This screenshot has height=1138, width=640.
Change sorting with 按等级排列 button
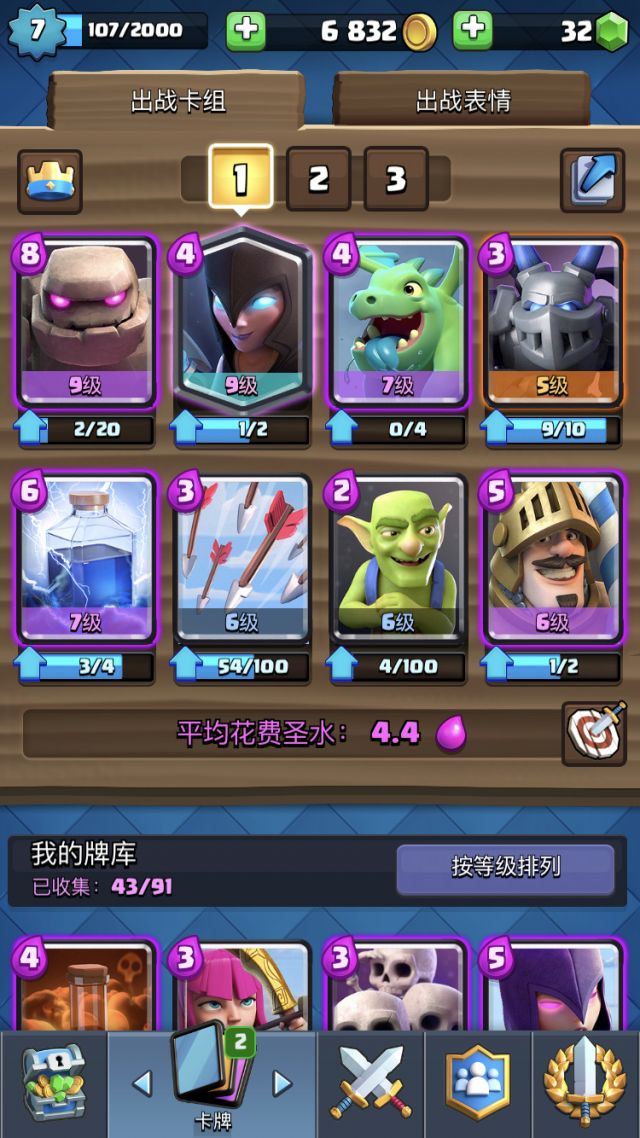tap(505, 867)
